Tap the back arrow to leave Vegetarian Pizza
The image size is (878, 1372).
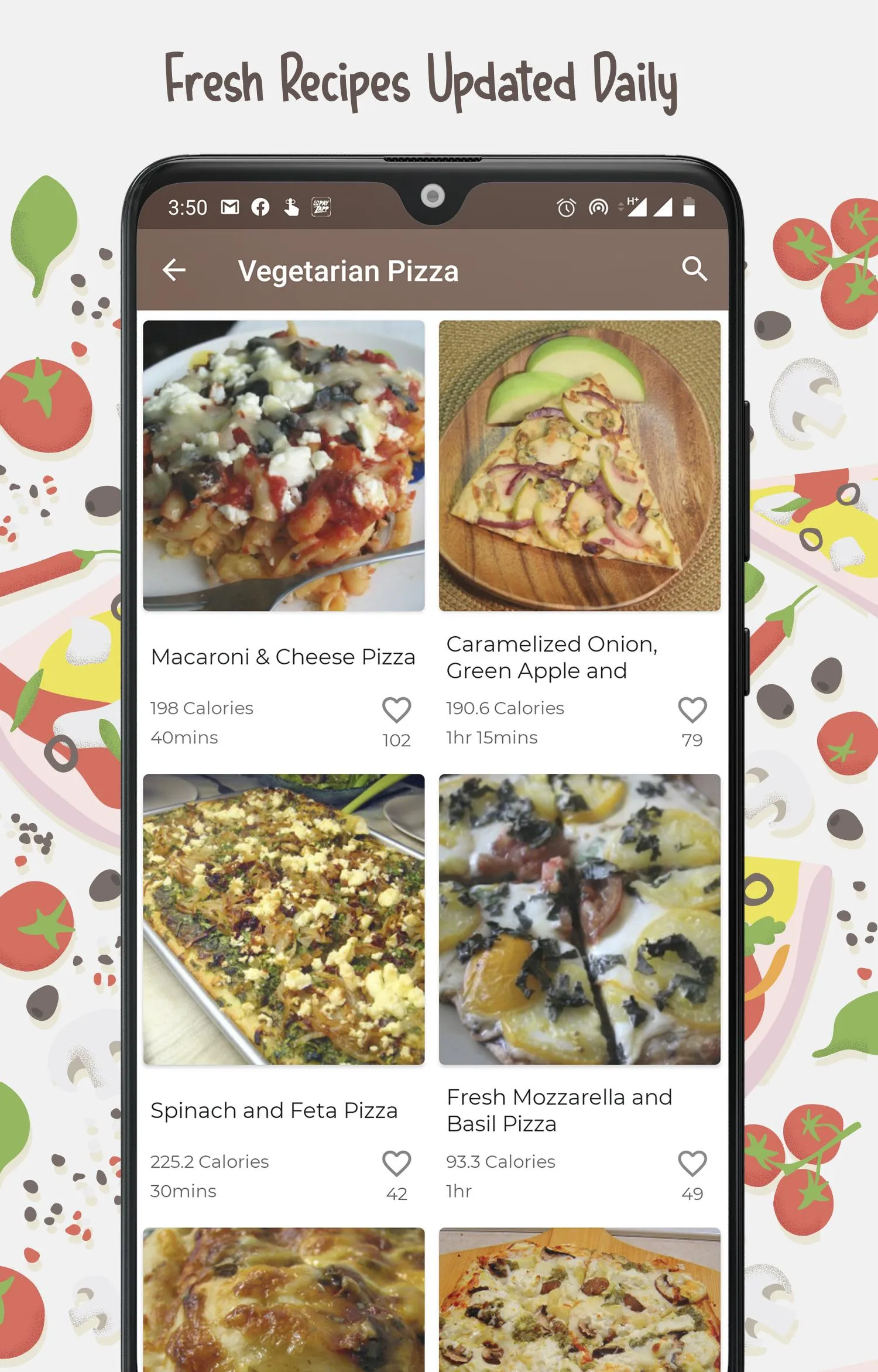(174, 270)
